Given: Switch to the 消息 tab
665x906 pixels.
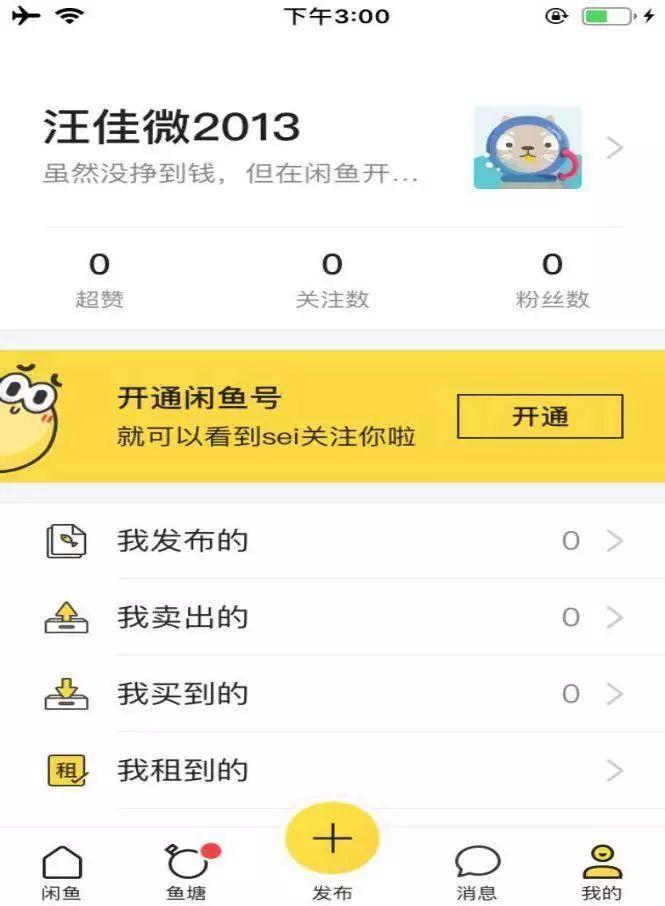Looking at the screenshot, I should pos(477,870).
